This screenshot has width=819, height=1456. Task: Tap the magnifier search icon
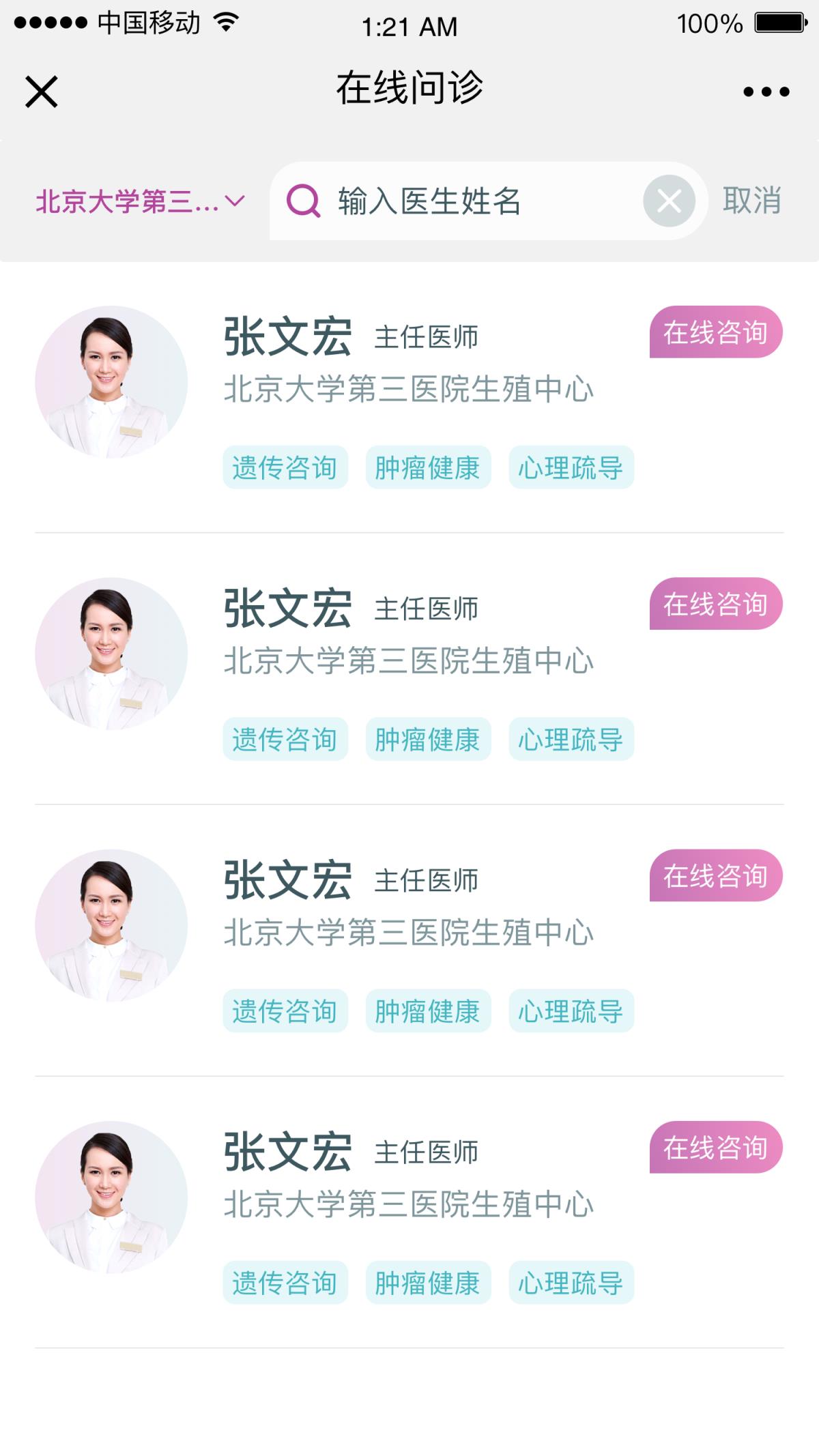[306, 201]
